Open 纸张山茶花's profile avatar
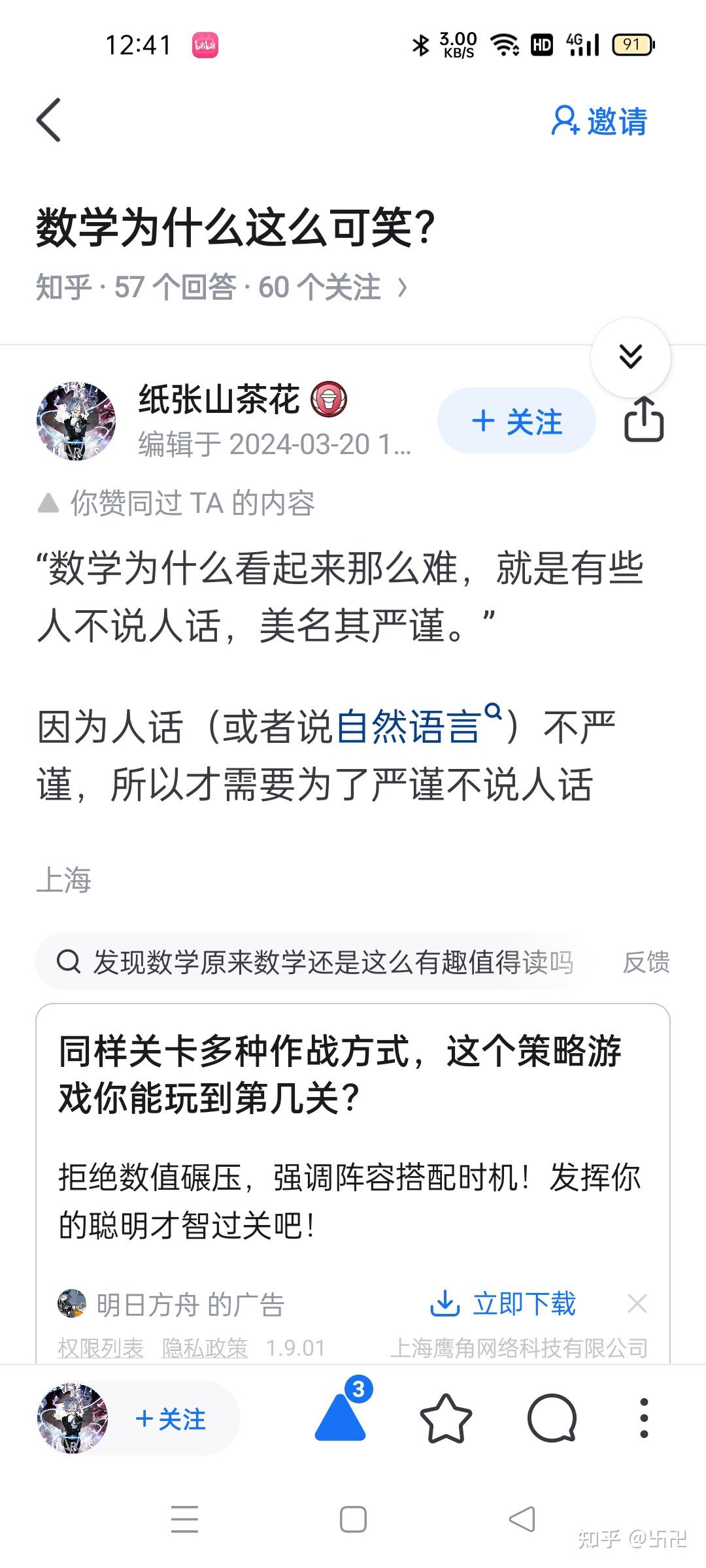 point(76,421)
